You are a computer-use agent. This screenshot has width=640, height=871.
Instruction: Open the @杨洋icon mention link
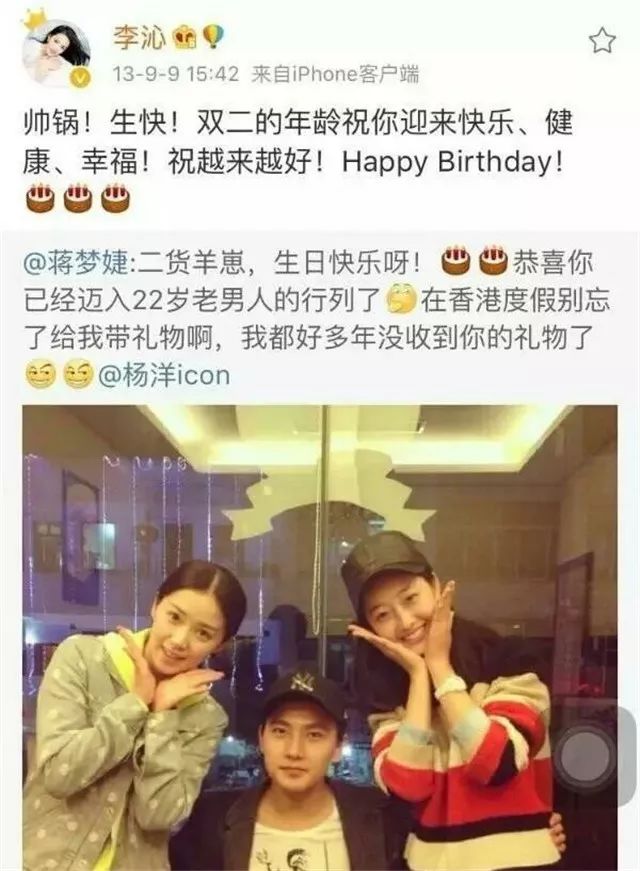coord(164,376)
